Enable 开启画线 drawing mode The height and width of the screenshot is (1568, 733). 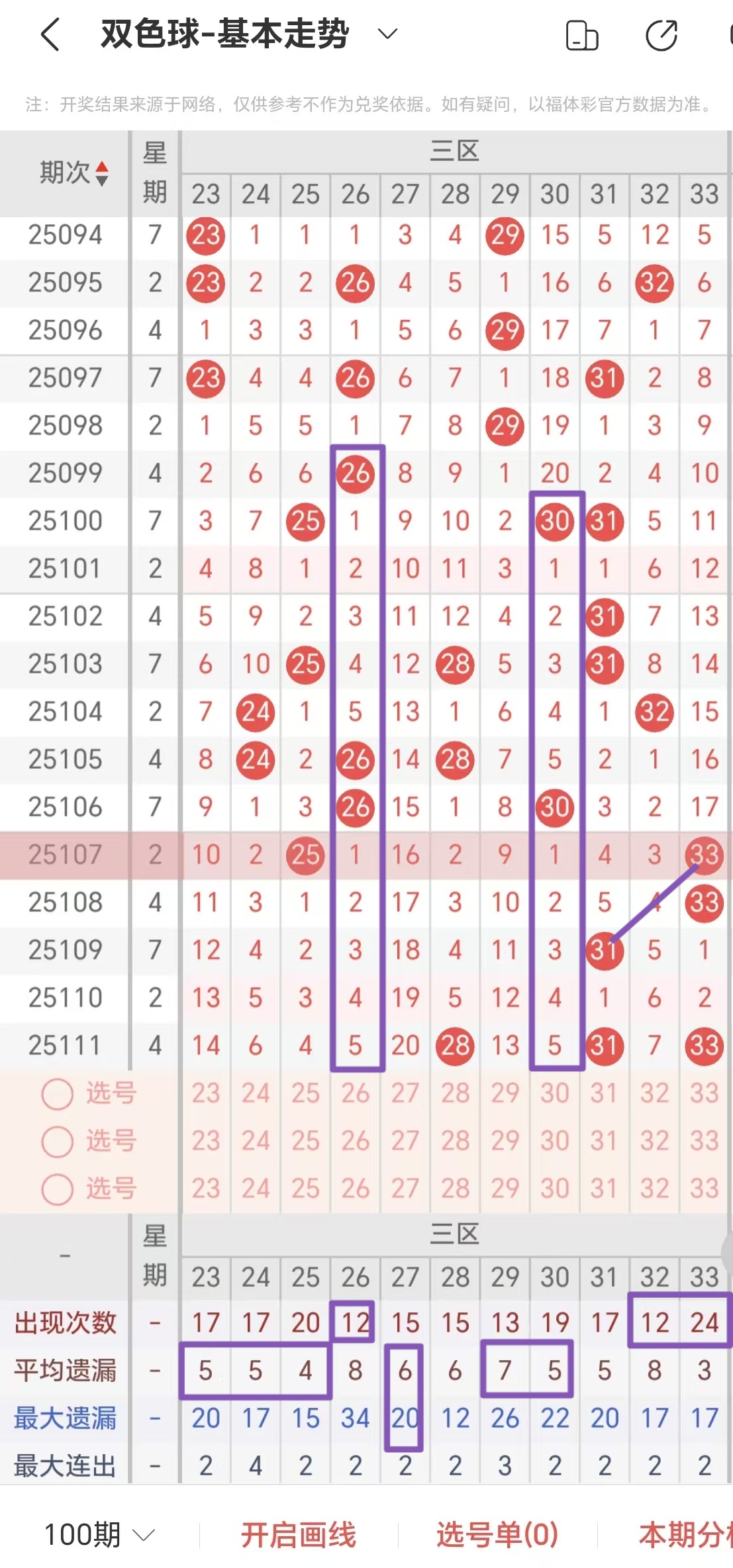tap(299, 1536)
